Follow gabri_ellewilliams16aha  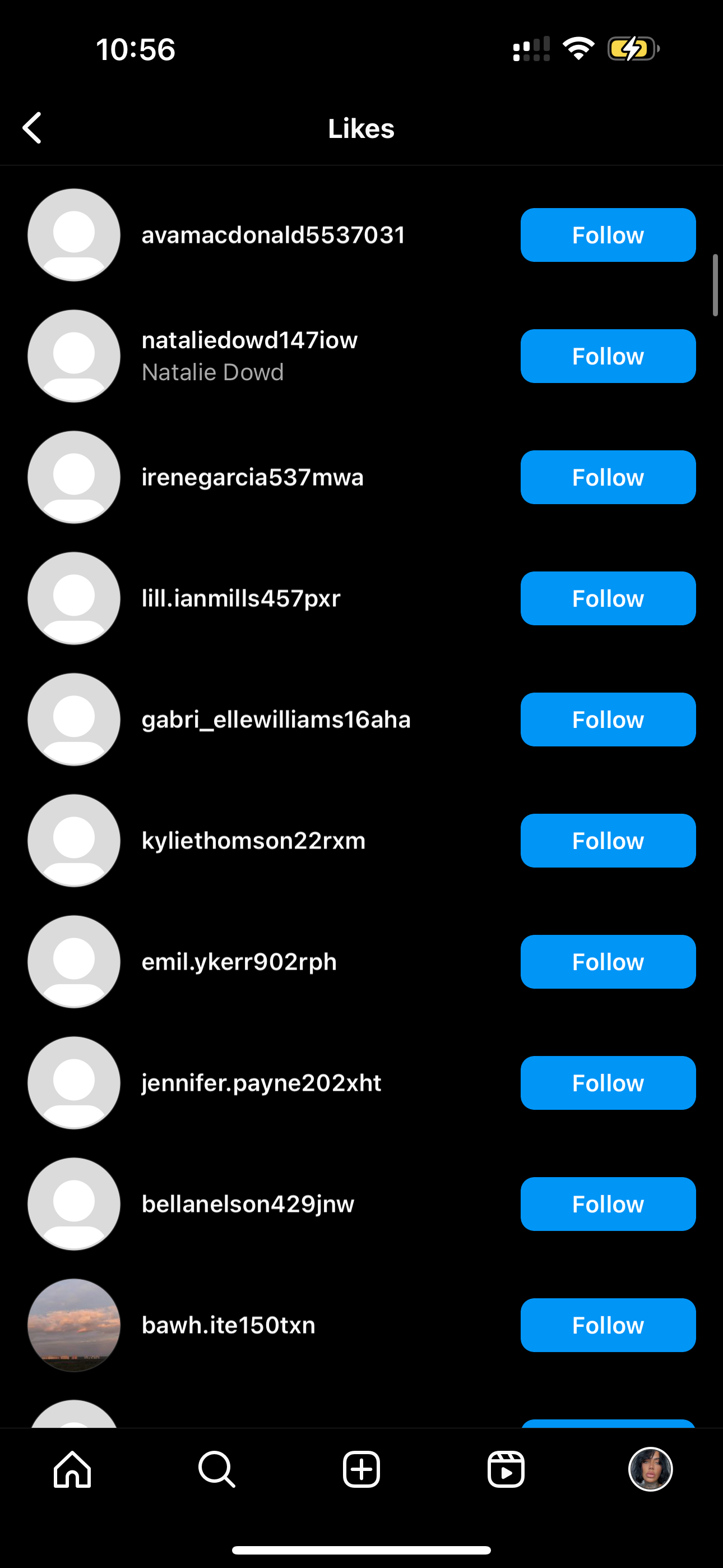[x=608, y=720]
